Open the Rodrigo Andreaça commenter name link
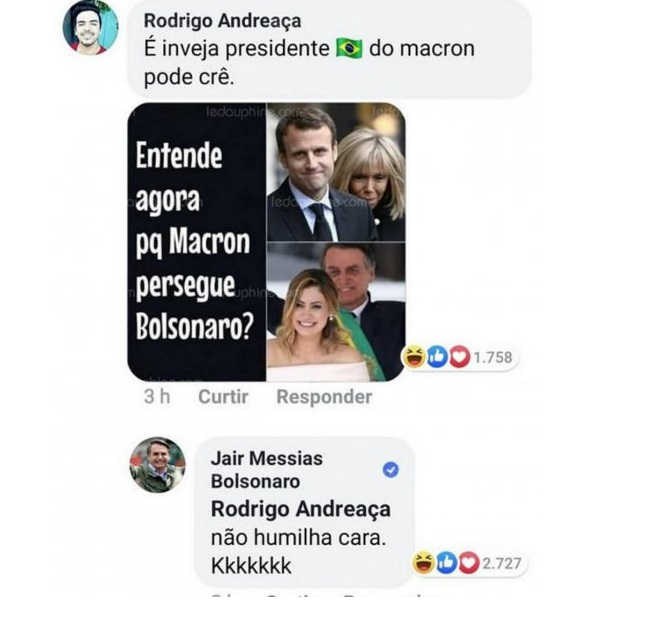Viewport: 663px width, 619px height. point(222,21)
